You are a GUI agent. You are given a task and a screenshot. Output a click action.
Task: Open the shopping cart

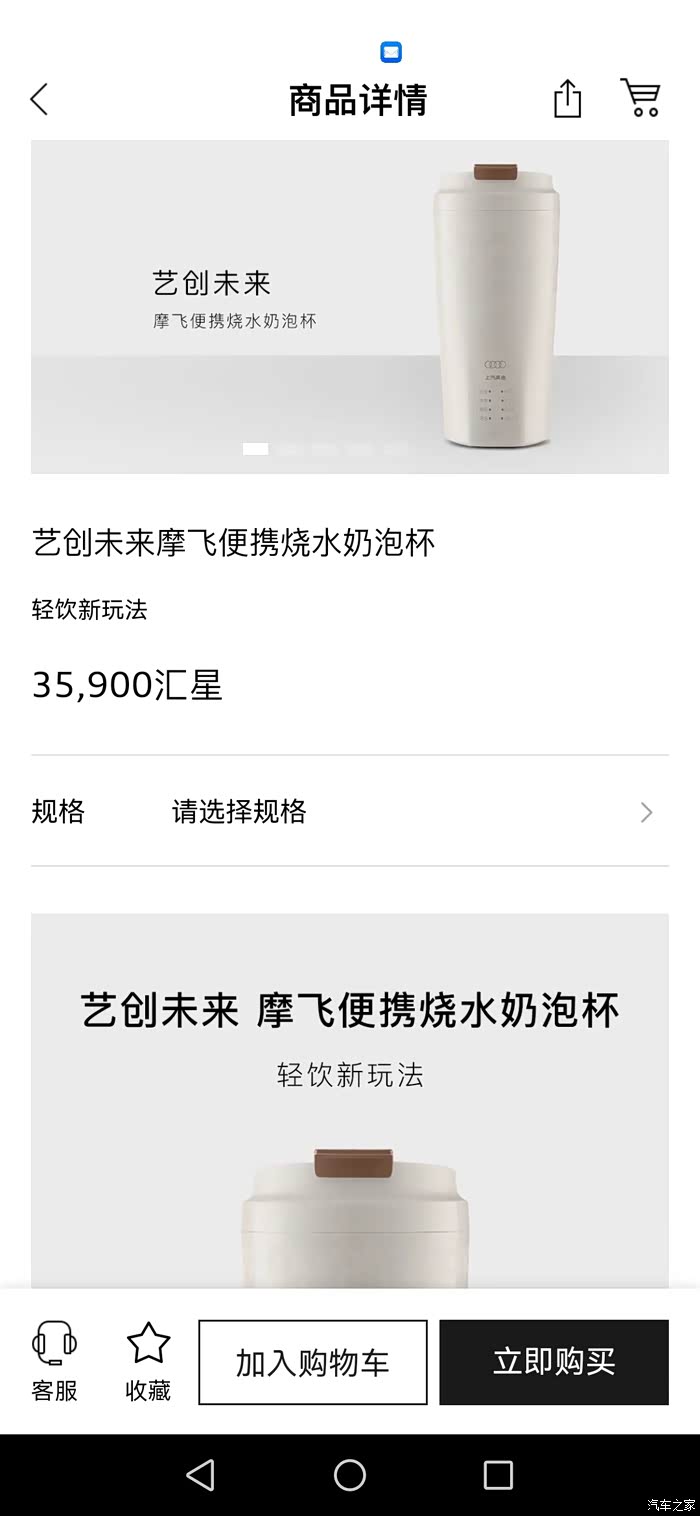[640, 98]
